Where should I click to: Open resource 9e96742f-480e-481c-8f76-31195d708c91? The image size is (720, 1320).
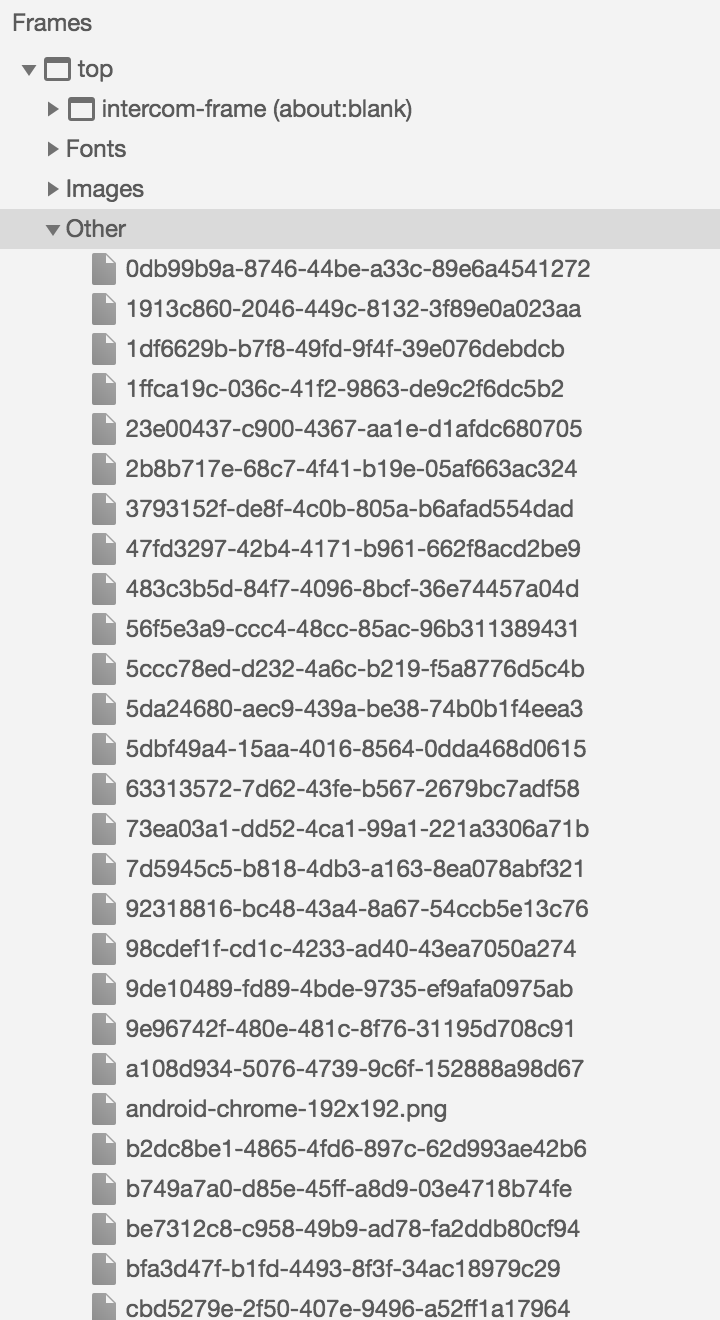[x=350, y=1029]
